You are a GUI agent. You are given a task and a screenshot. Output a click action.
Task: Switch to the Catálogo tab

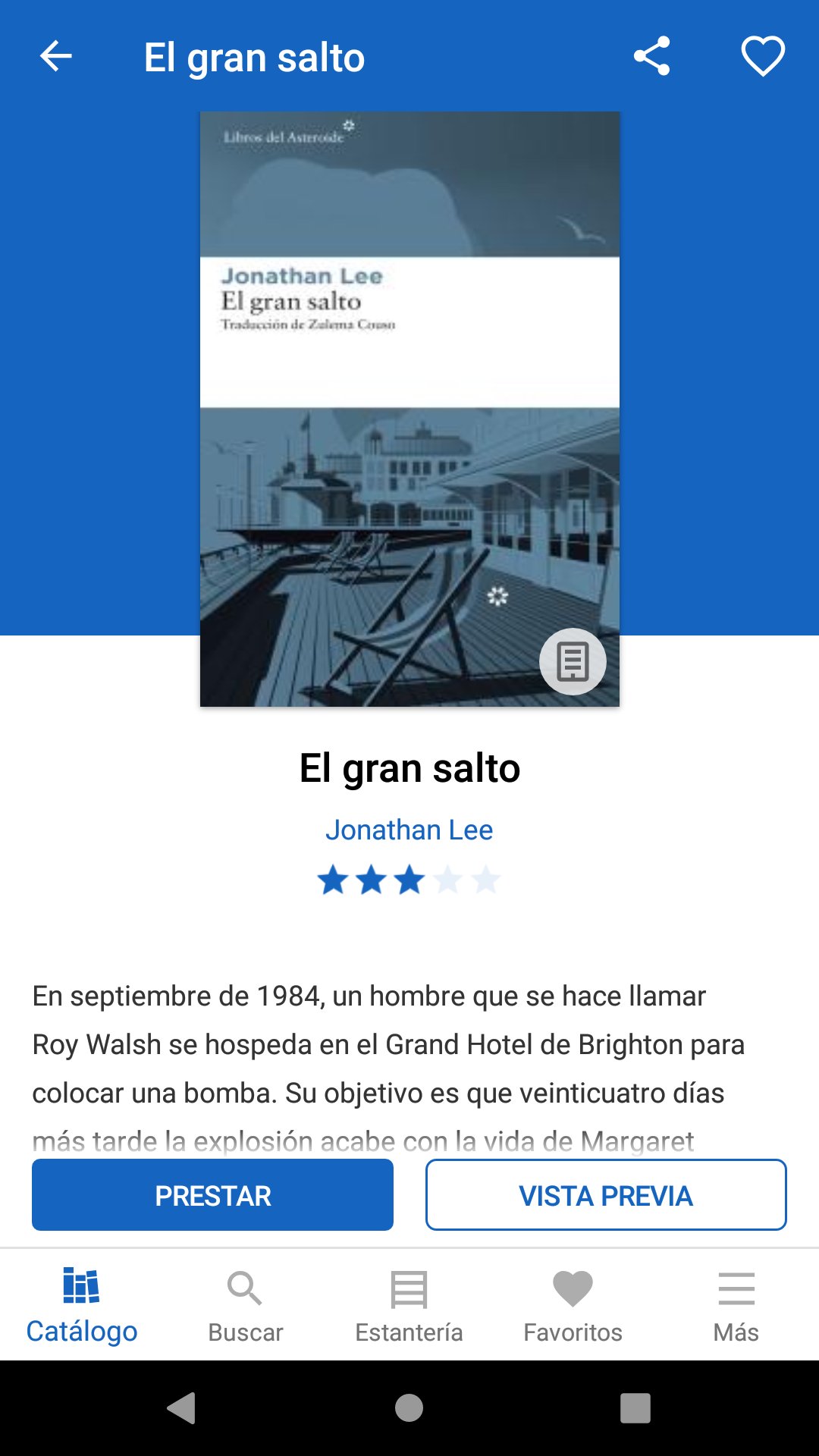[x=82, y=1306]
